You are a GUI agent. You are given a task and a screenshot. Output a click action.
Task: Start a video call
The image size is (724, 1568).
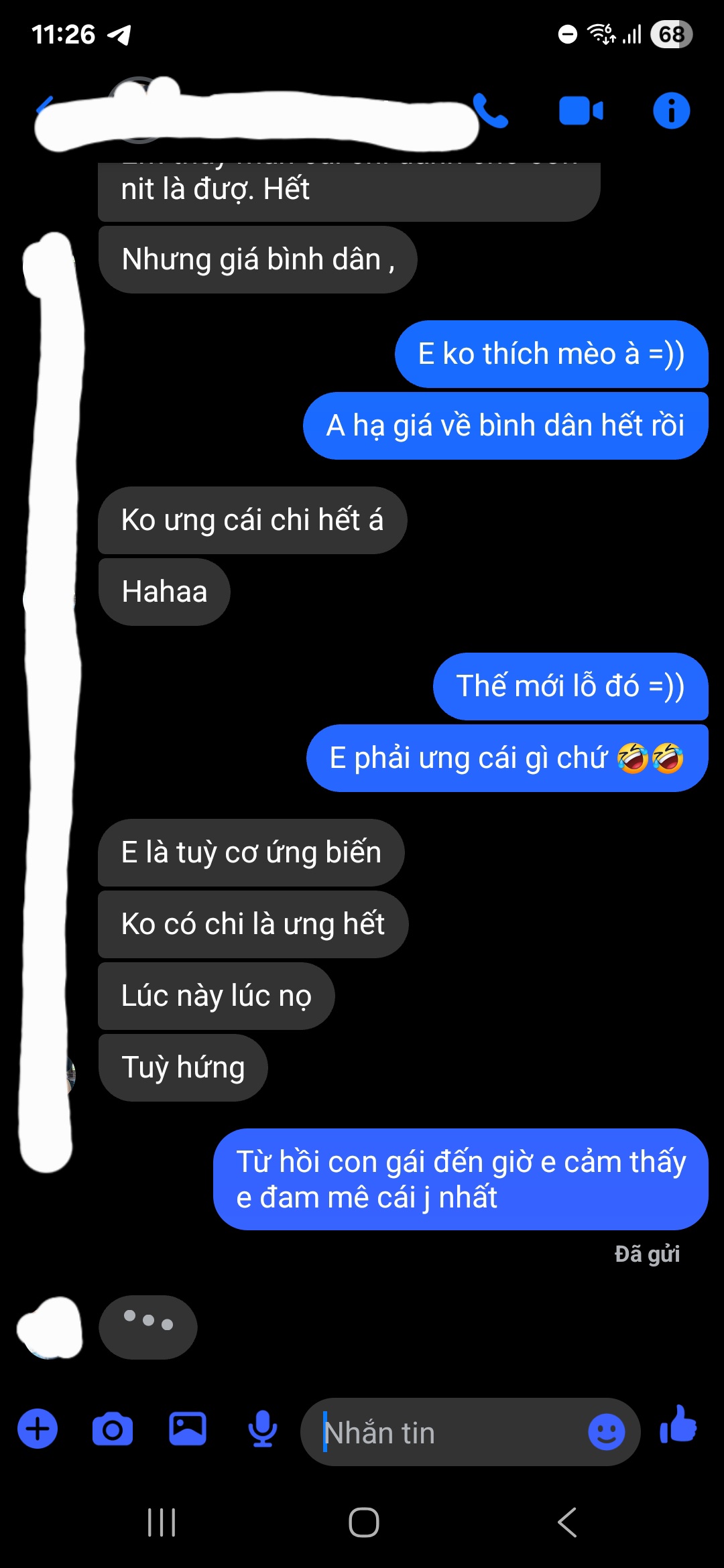[x=581, y=111]
